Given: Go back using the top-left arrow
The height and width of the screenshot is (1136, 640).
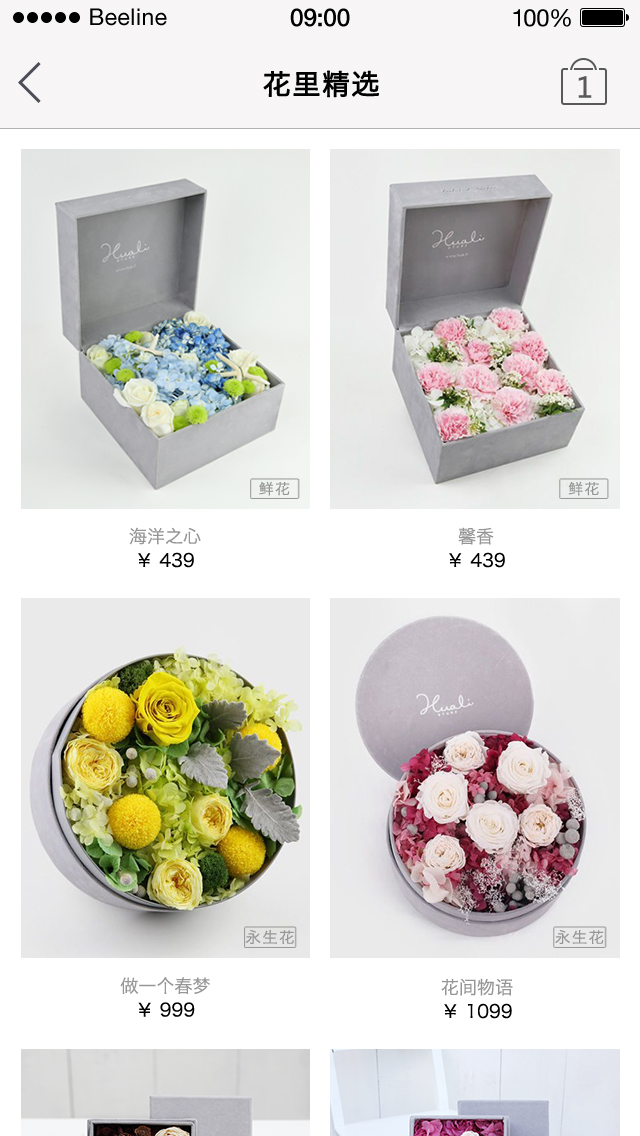Looking at the screenshot, I should [x=30, y=83].
